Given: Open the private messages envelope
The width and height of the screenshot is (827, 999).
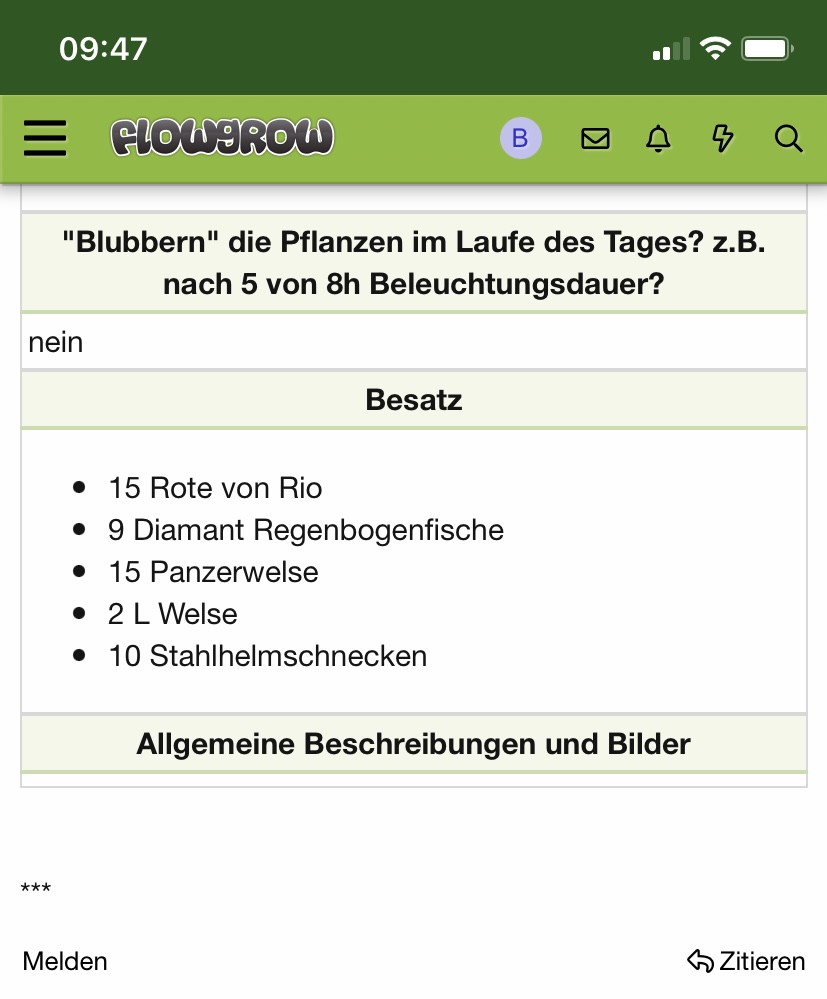Looking at the screenshot, I should pyautogui.click(x=595, y=139).
